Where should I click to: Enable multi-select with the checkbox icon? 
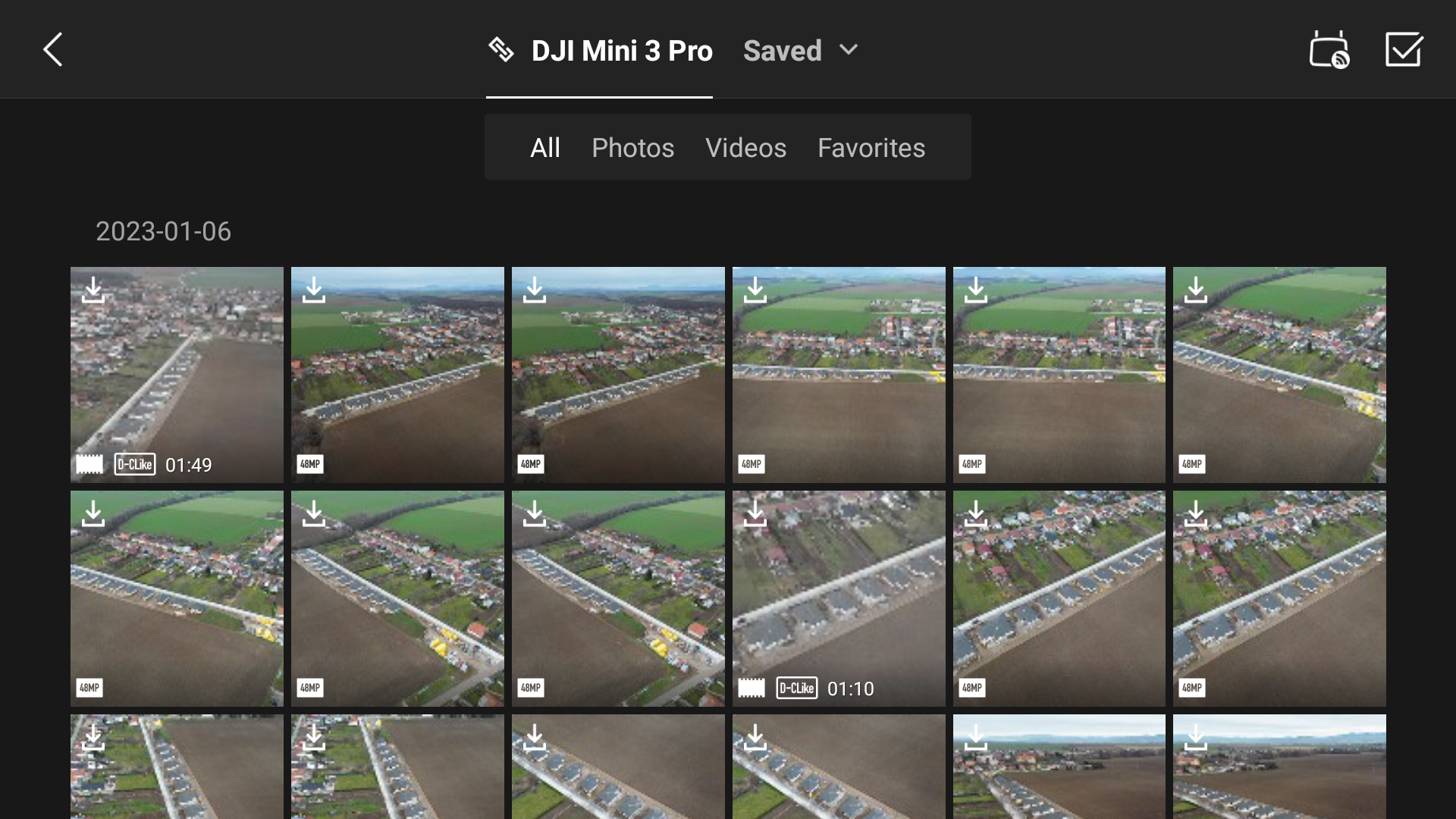(1404, 50)
